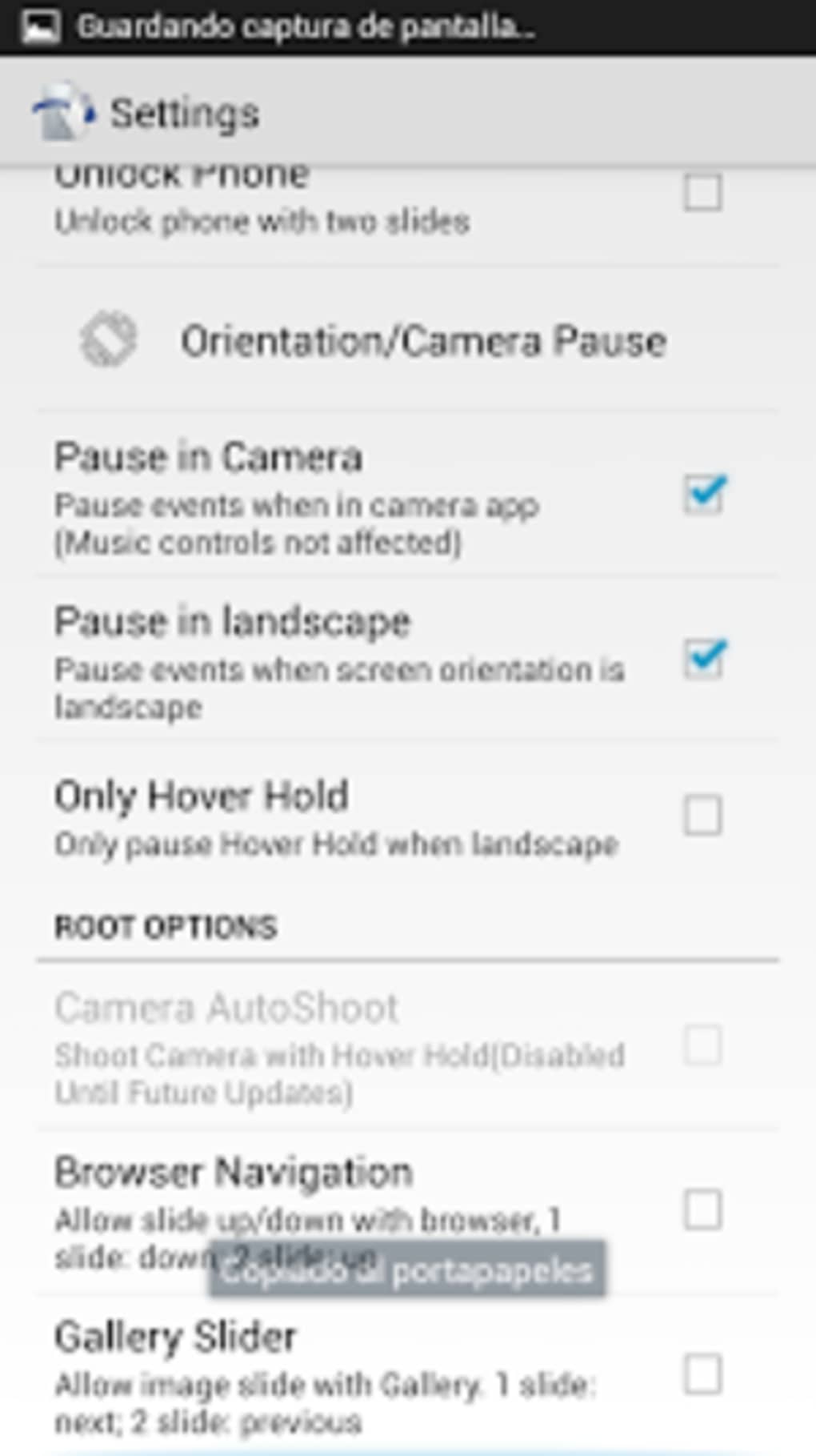
Task: Check the Gallery Slider option
Action: [702, 1374]
